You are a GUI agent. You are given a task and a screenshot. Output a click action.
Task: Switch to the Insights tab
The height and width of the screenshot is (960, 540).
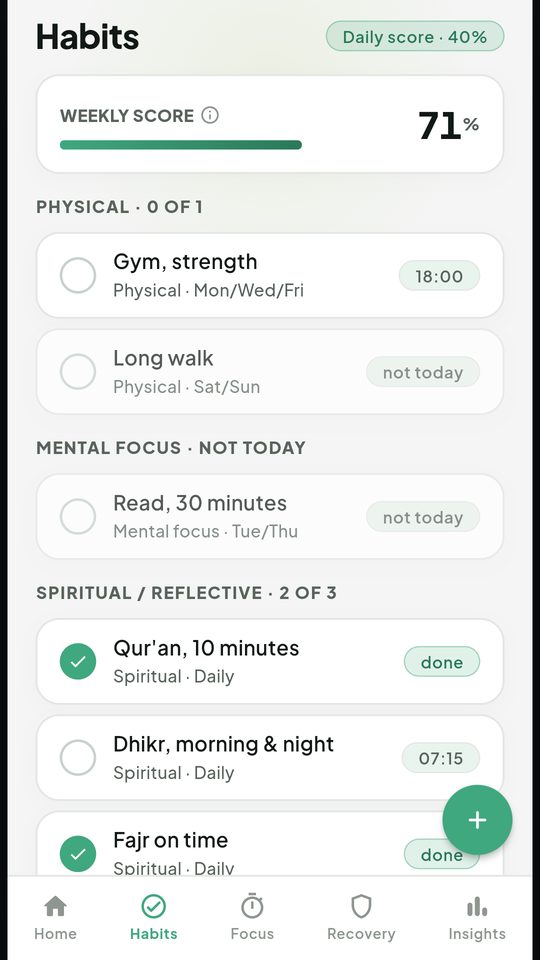click(x=477, y=917)
